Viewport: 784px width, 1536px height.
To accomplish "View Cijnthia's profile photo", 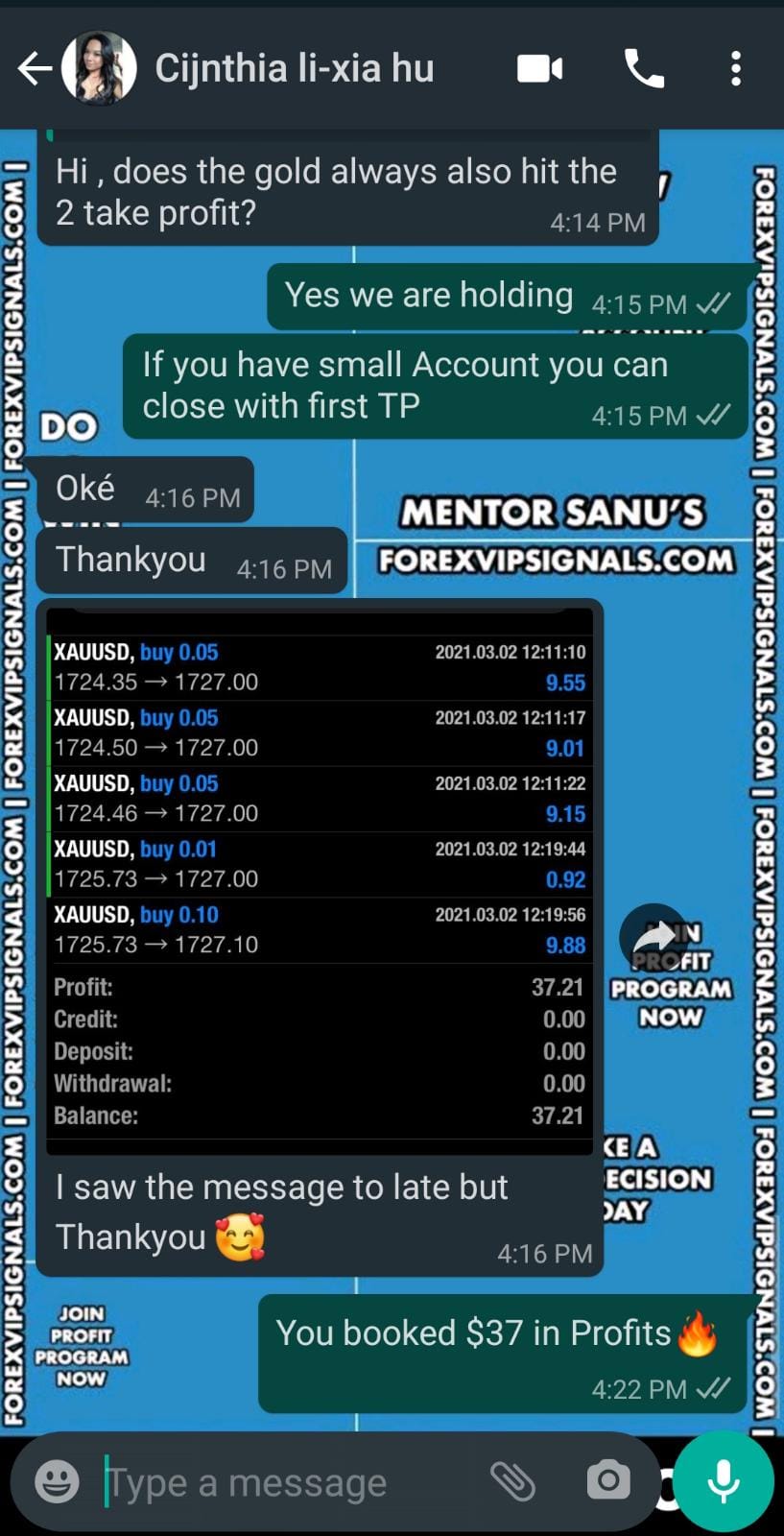I will (x=99, y=69).
